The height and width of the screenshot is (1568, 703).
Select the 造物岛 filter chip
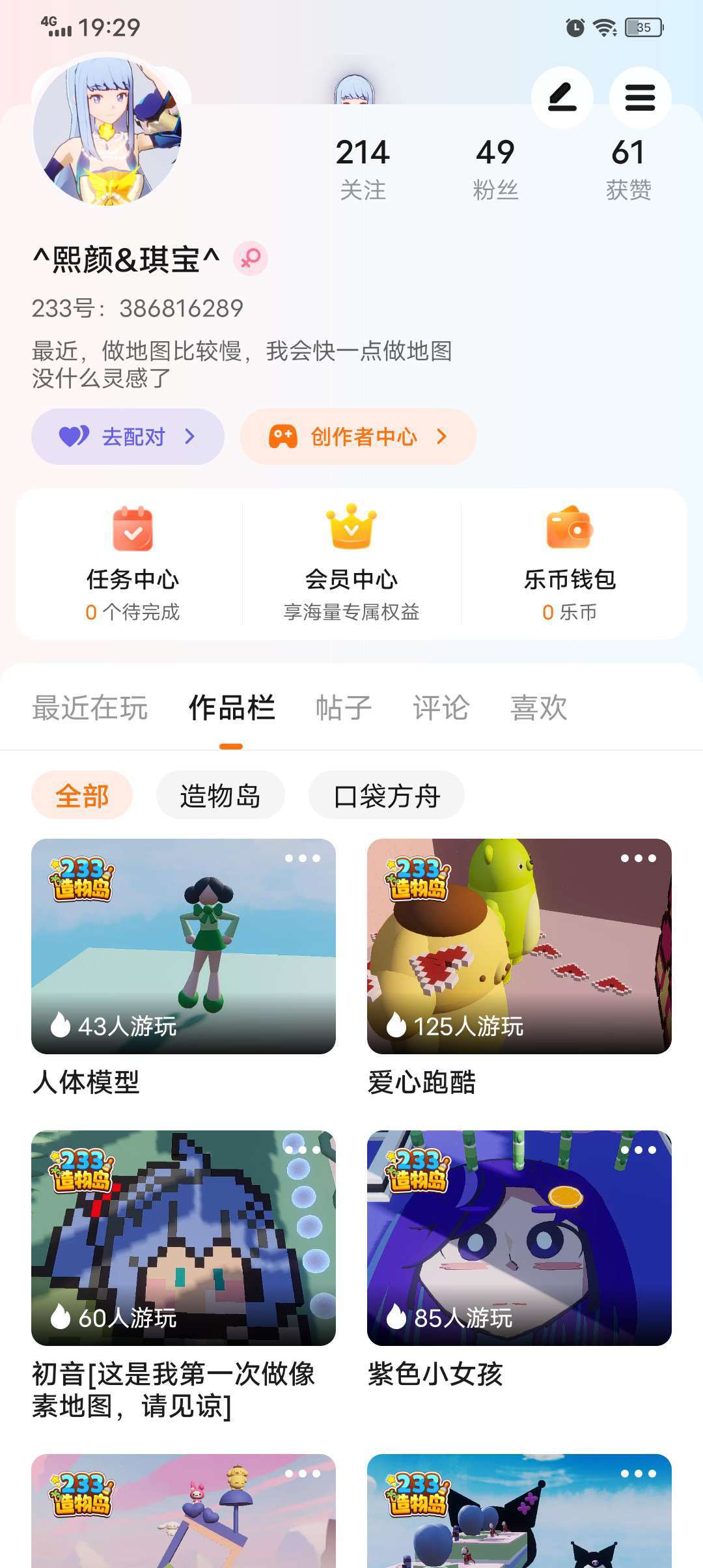coord(220,796)
